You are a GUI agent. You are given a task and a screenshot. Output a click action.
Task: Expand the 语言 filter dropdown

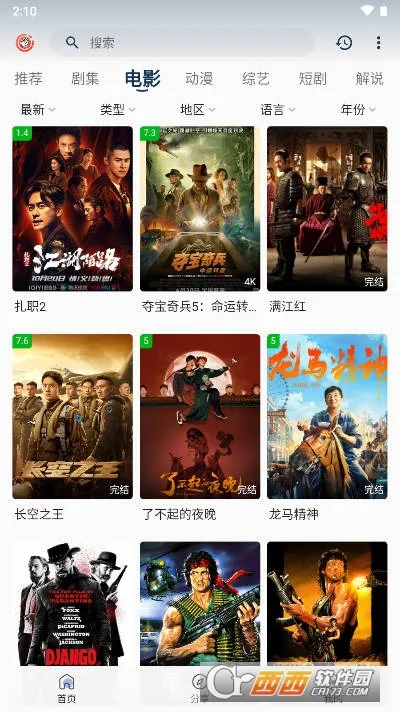(277, 109)
